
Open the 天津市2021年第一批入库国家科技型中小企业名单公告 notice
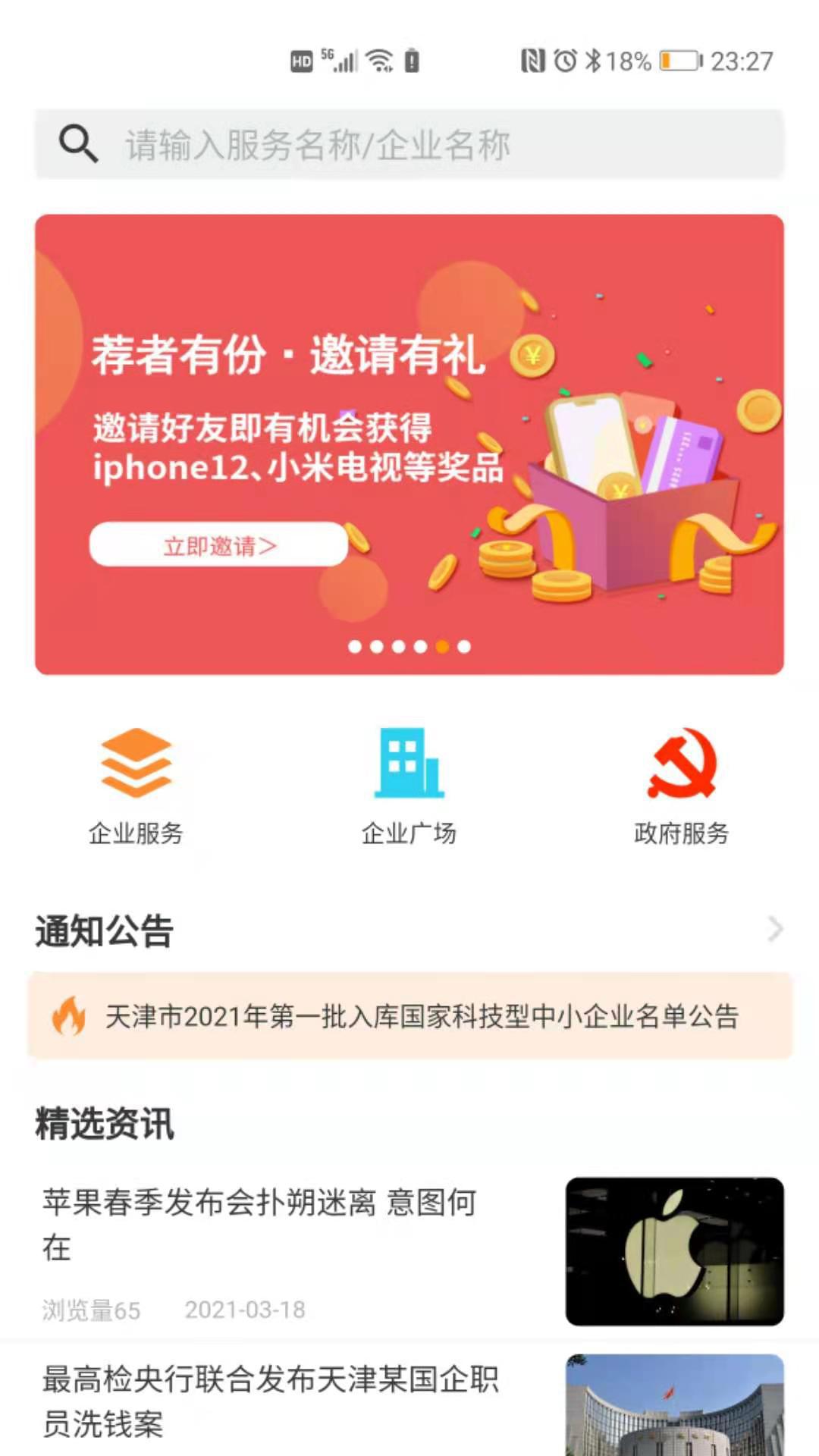coord(409,1016)
